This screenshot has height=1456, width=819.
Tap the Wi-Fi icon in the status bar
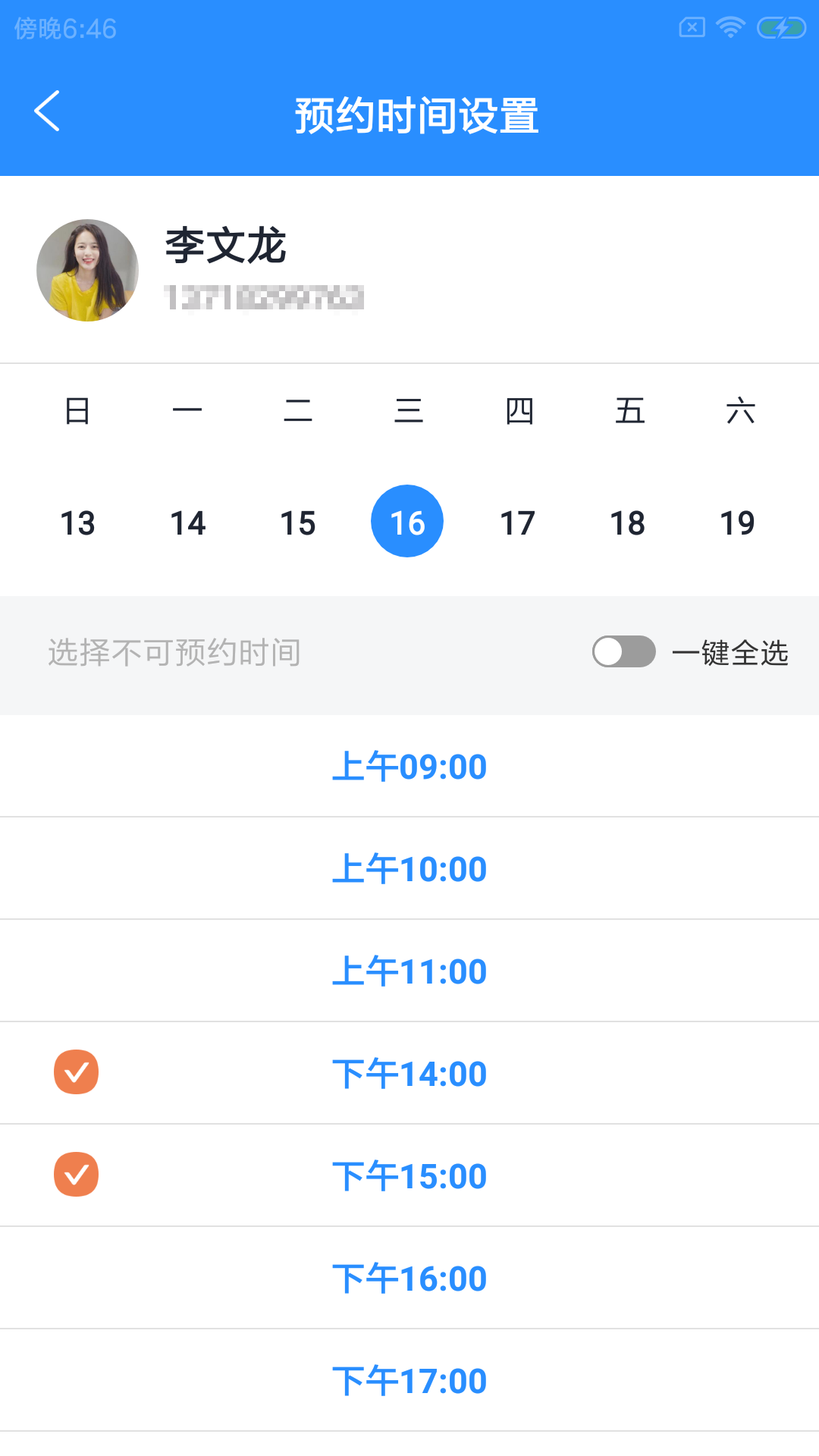[x=729, y=25]
